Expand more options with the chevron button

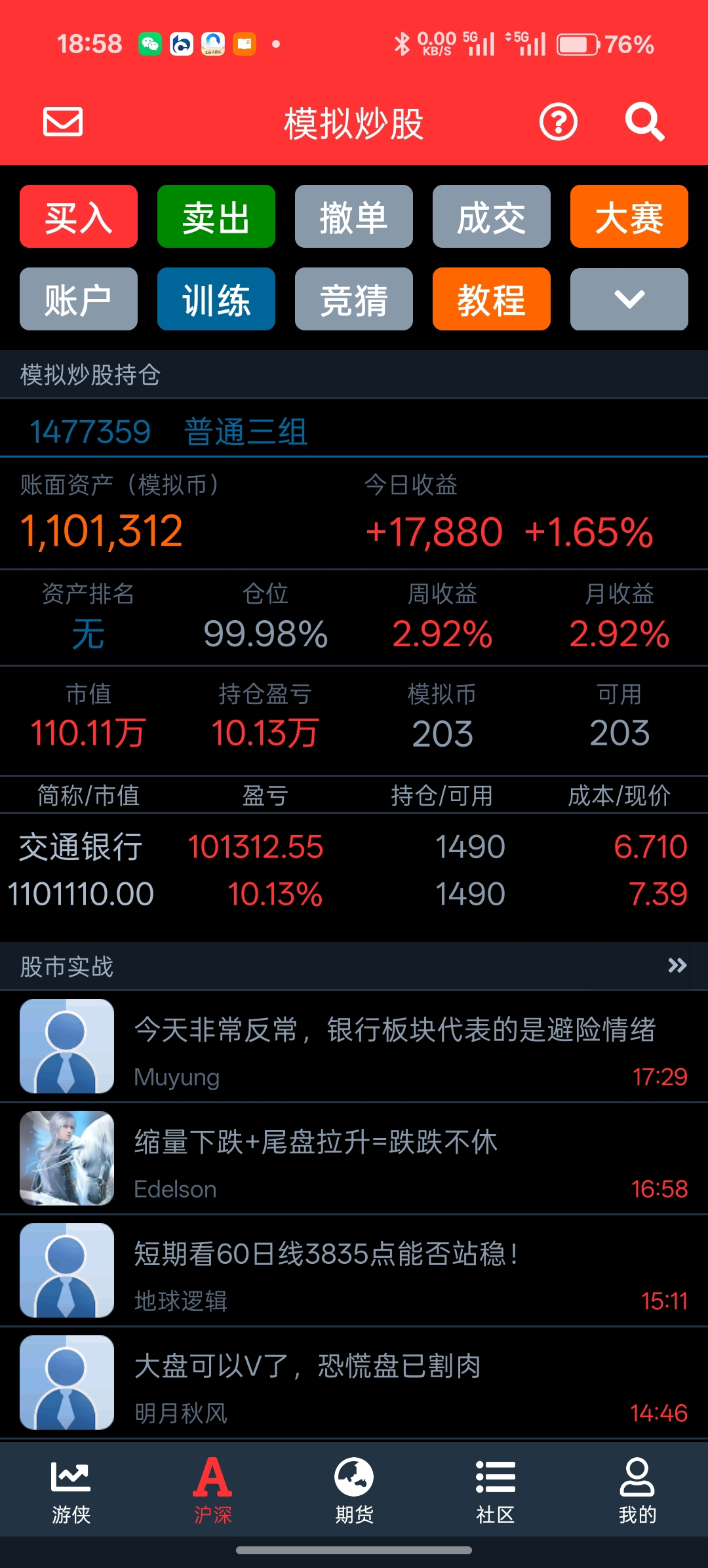[x=629, y=299]
